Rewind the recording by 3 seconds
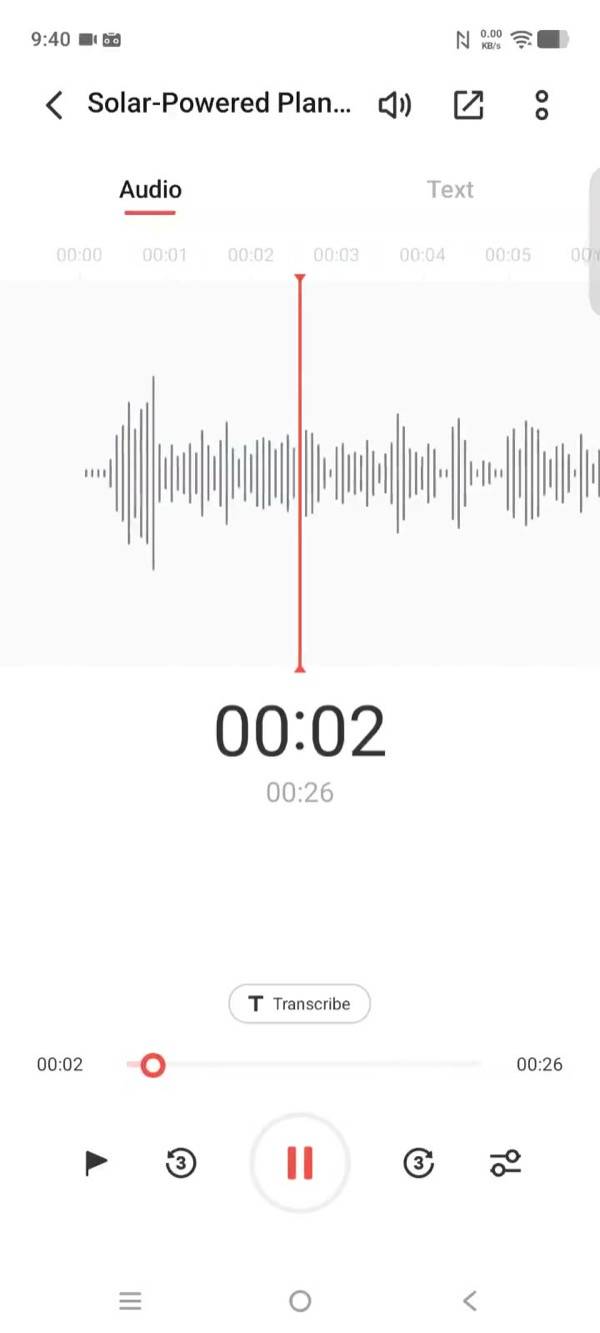600x1333 pixels. pos(180,1163)
